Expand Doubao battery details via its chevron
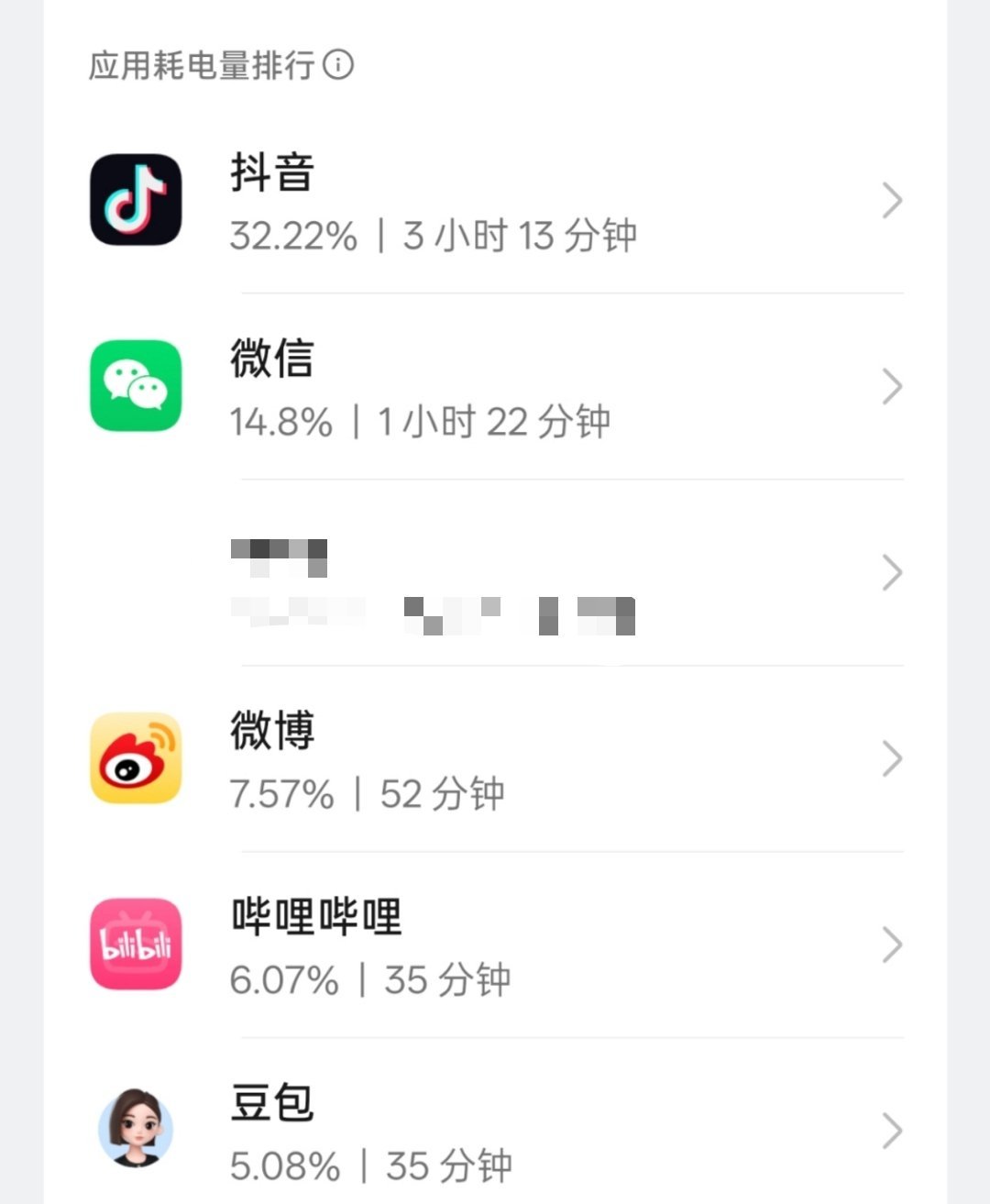This screenshot has height=1204, width=990. click(890, 1131)
